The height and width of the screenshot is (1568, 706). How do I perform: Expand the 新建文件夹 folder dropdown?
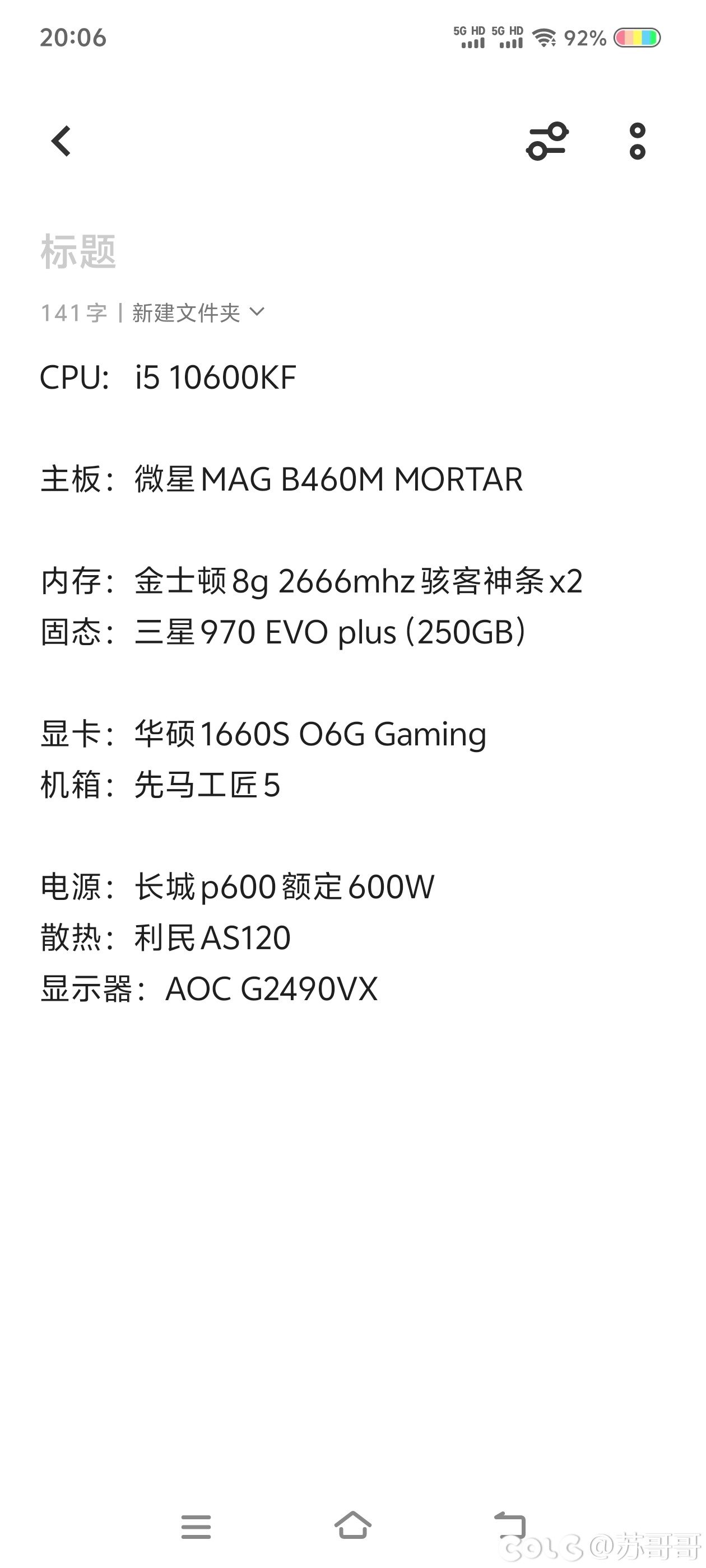[x=198, y=313]
